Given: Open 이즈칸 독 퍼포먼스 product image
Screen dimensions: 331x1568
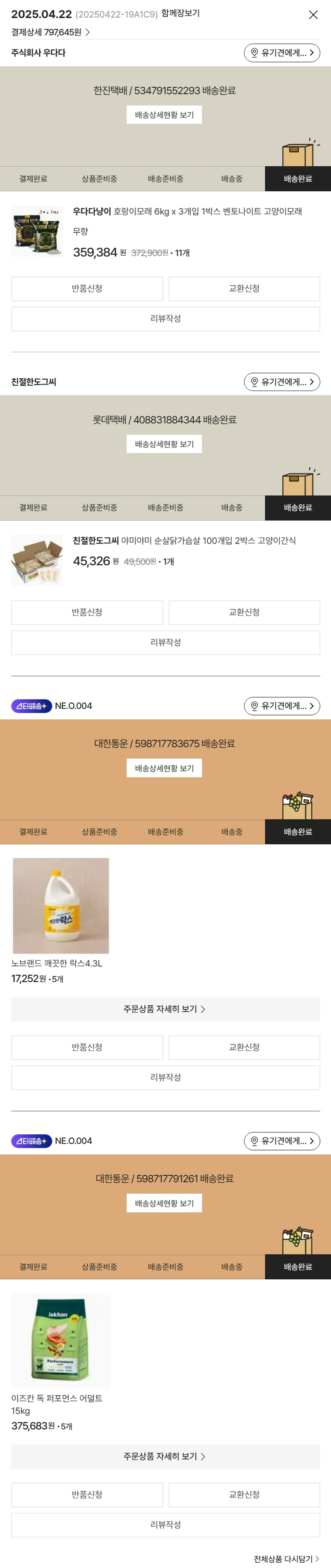Looking at the screenshot, I should (60, 1341).
